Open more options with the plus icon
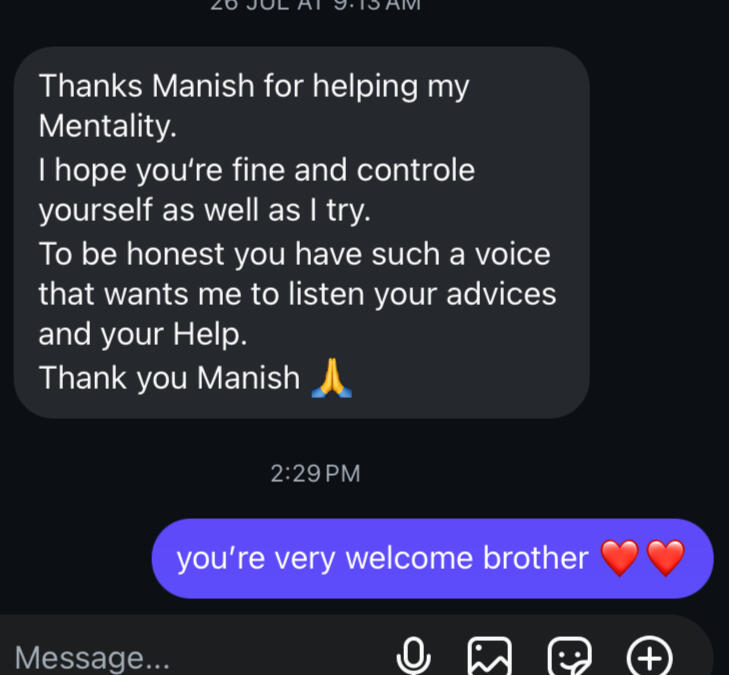Screen dimensions: 729x675 649,657
